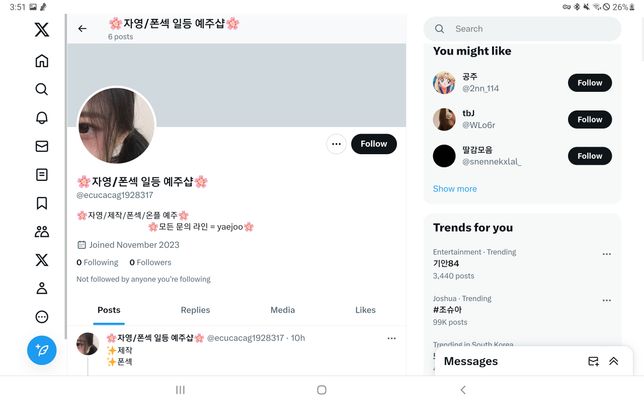Switch to the Replies tab

[195, 310]
